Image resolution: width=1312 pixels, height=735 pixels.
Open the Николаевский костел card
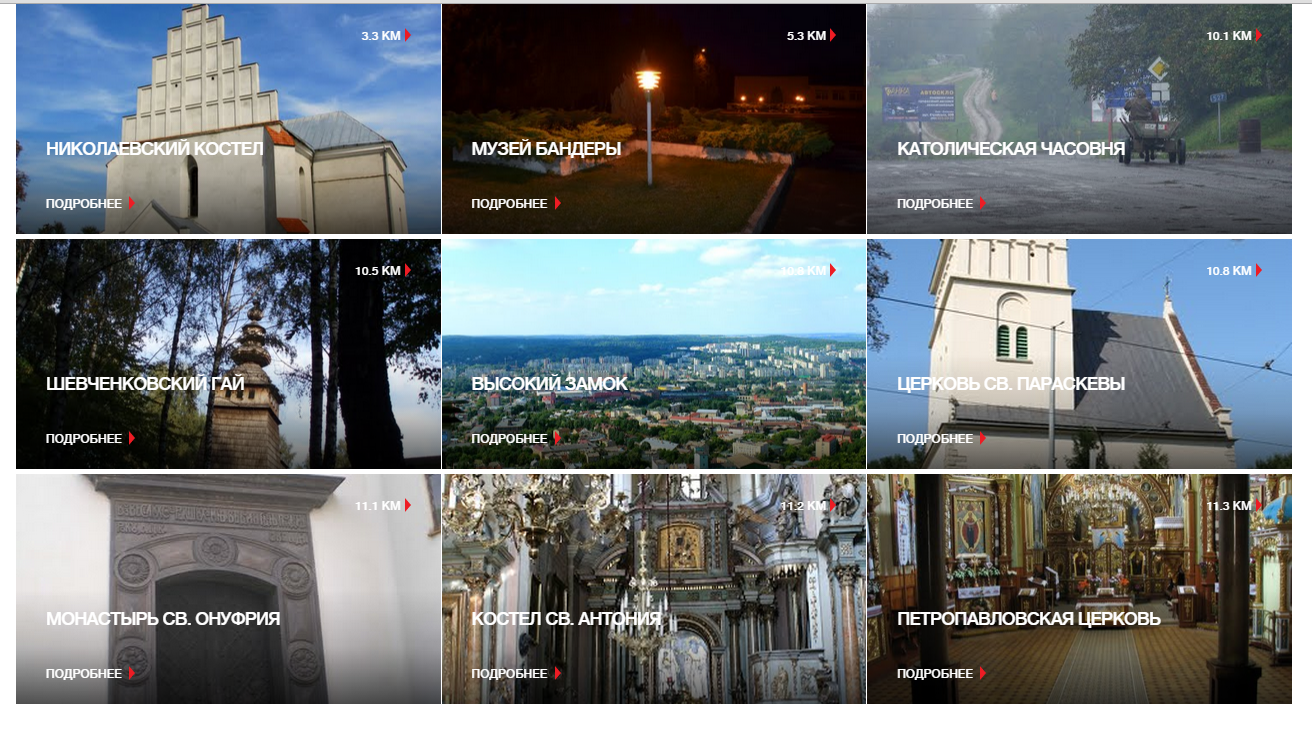point(154,149)
